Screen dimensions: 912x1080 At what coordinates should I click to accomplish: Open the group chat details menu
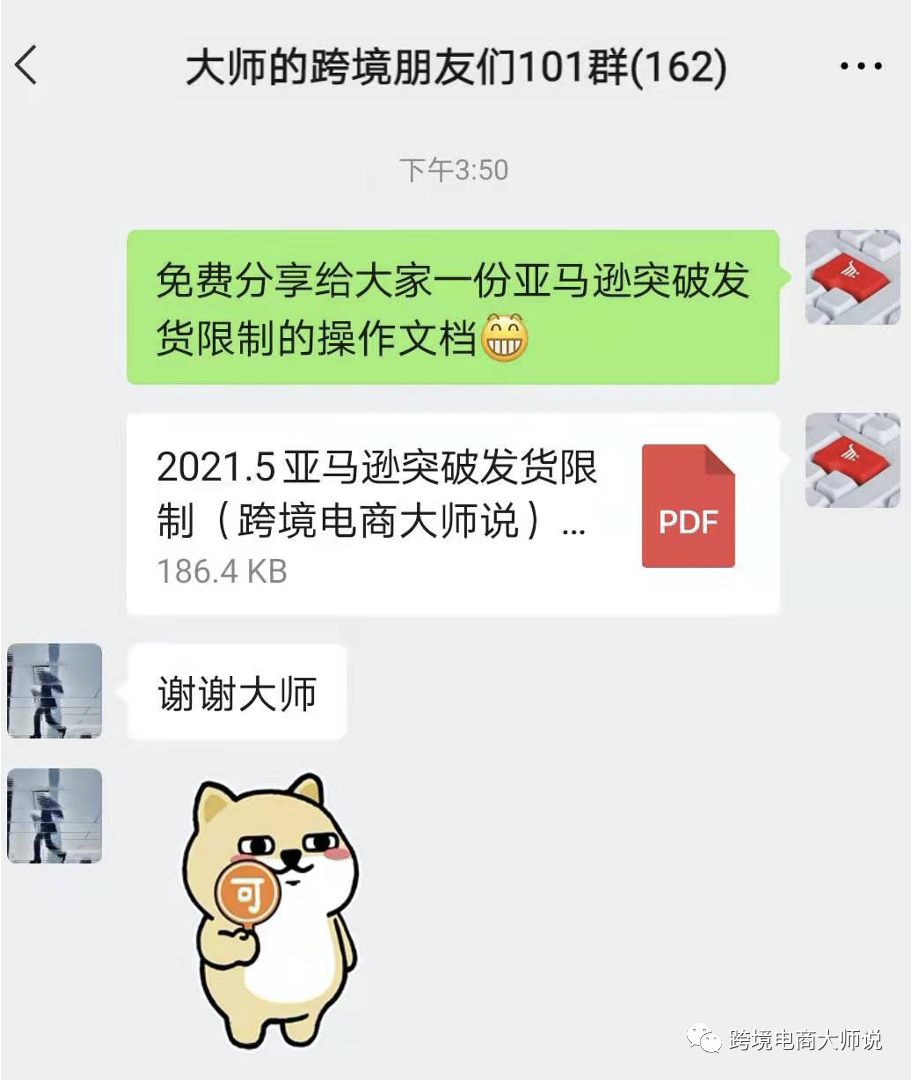(x=860, y=67)
